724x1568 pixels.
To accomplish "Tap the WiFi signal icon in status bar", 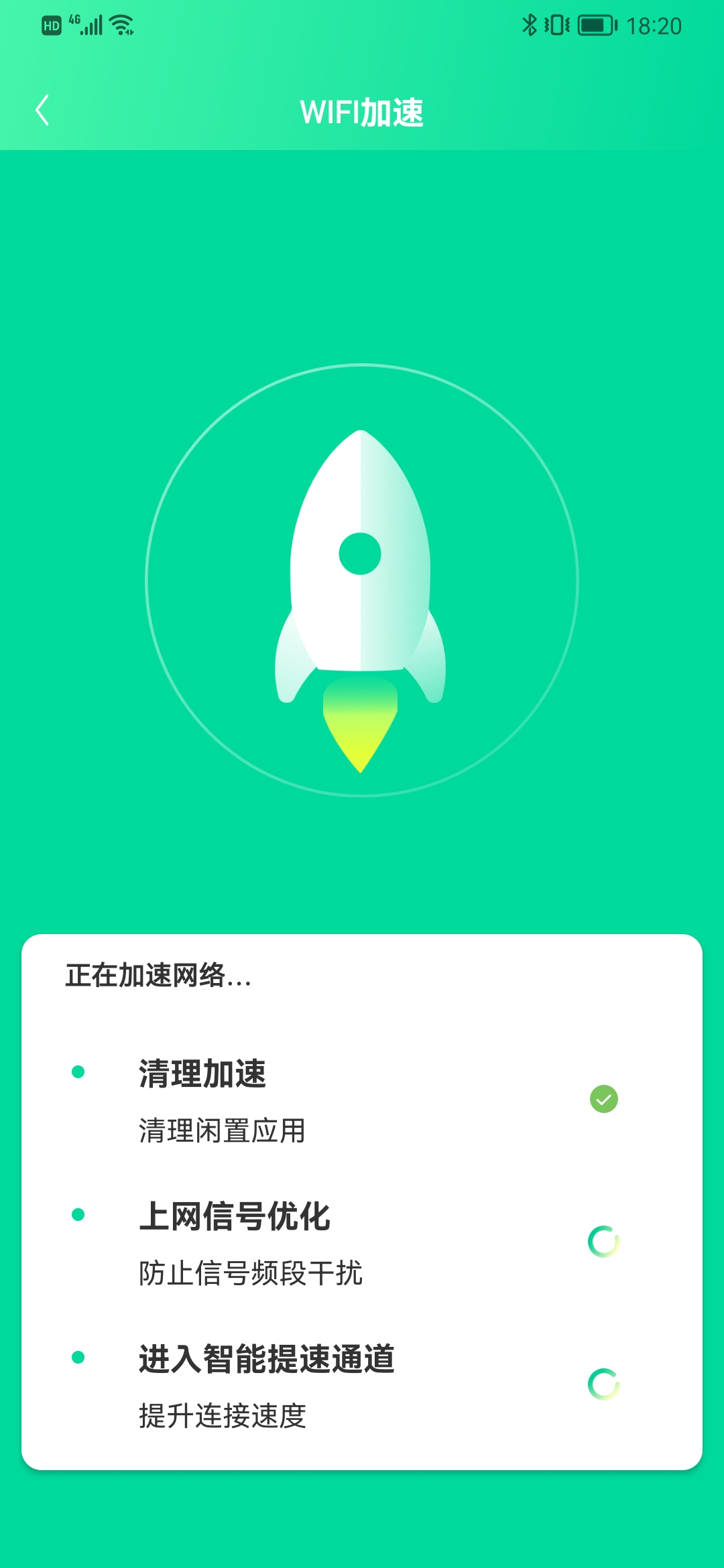I will pos(119,25).
